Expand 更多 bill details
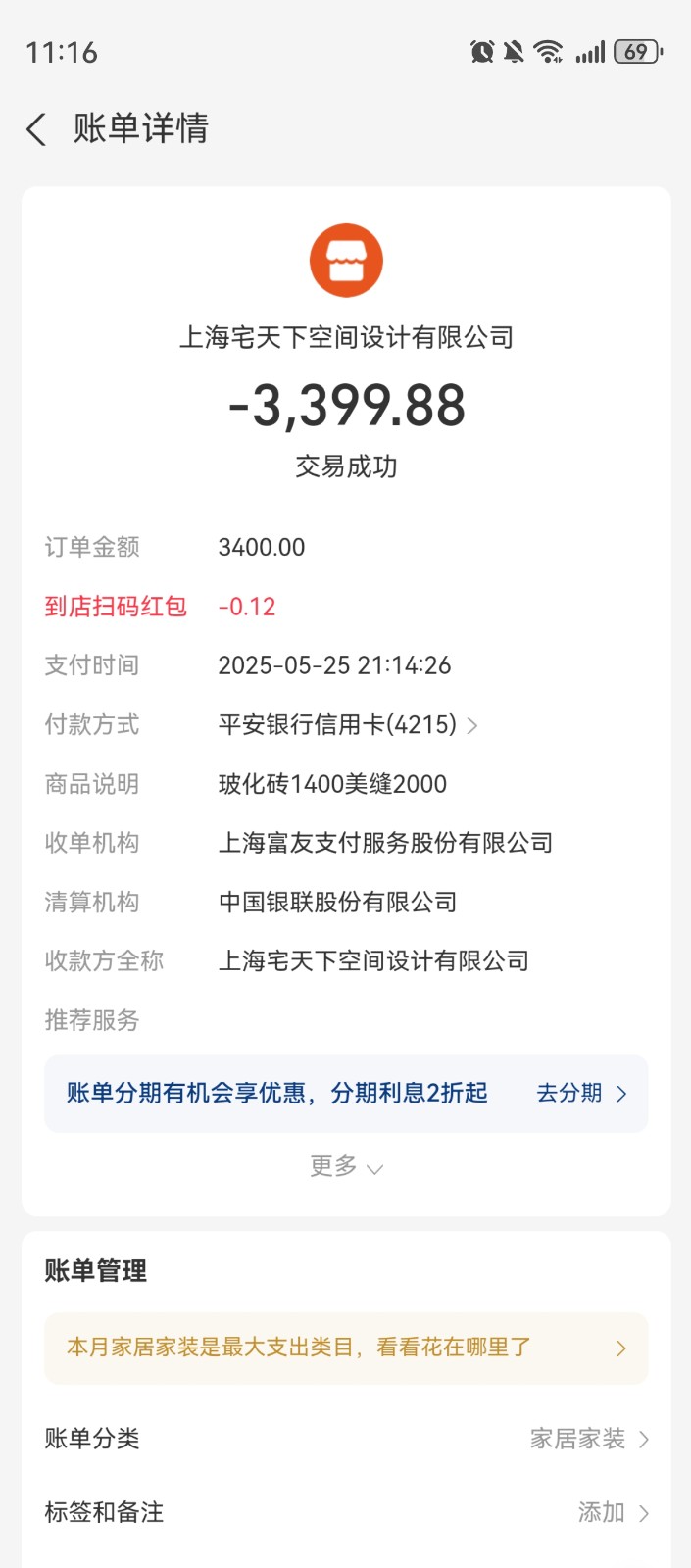Viewport: 691px width, 1568px height. tap(345, 1166)
